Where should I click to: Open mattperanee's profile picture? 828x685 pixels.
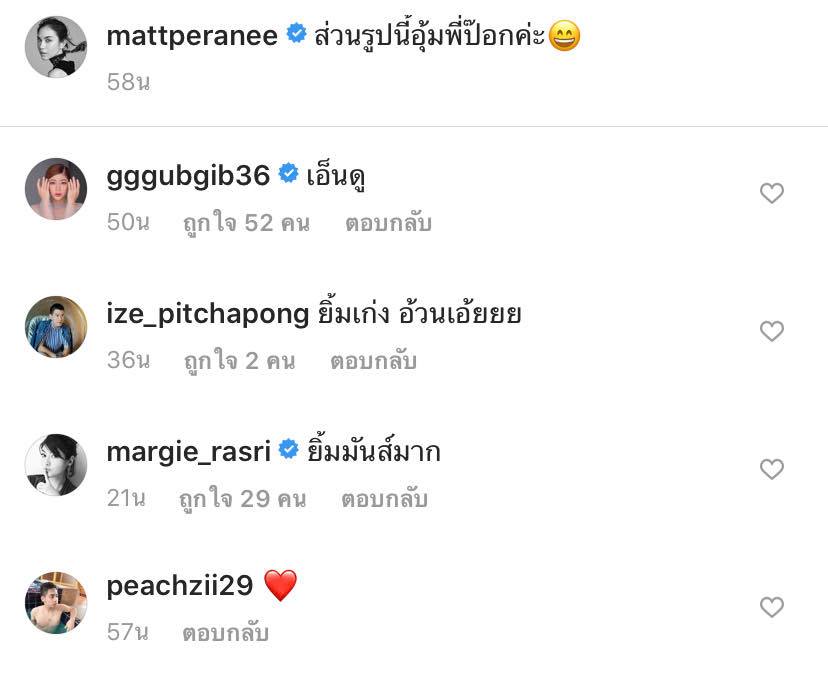tap(56, 46)
